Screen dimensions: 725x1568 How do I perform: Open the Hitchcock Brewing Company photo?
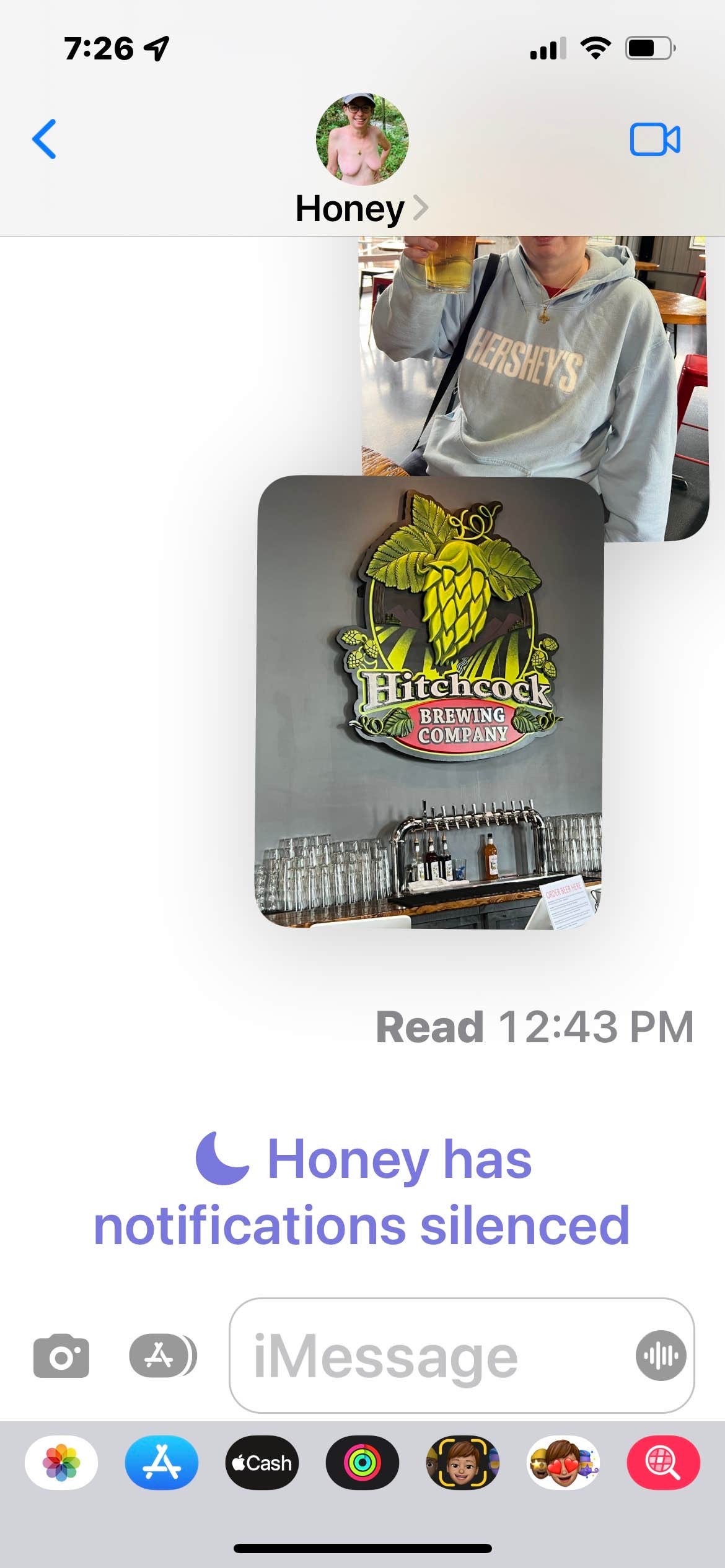pyautogui.click(x=429, y=702)
